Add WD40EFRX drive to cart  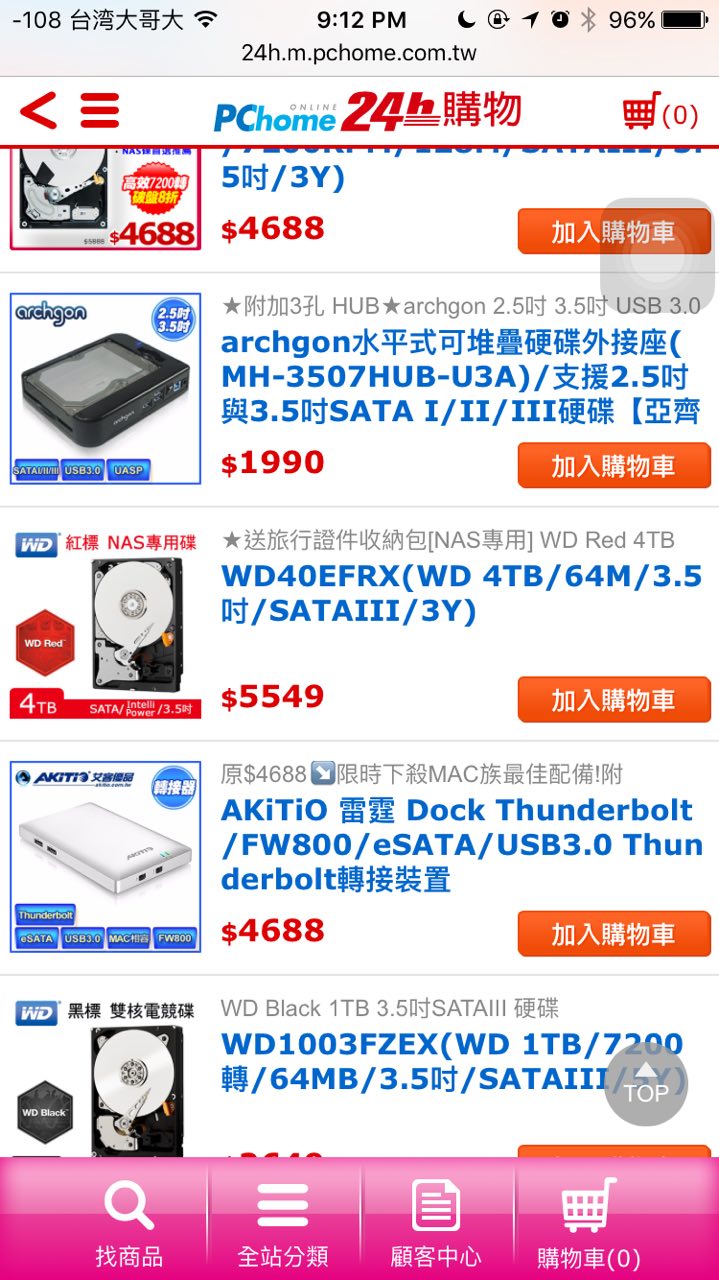614,700
